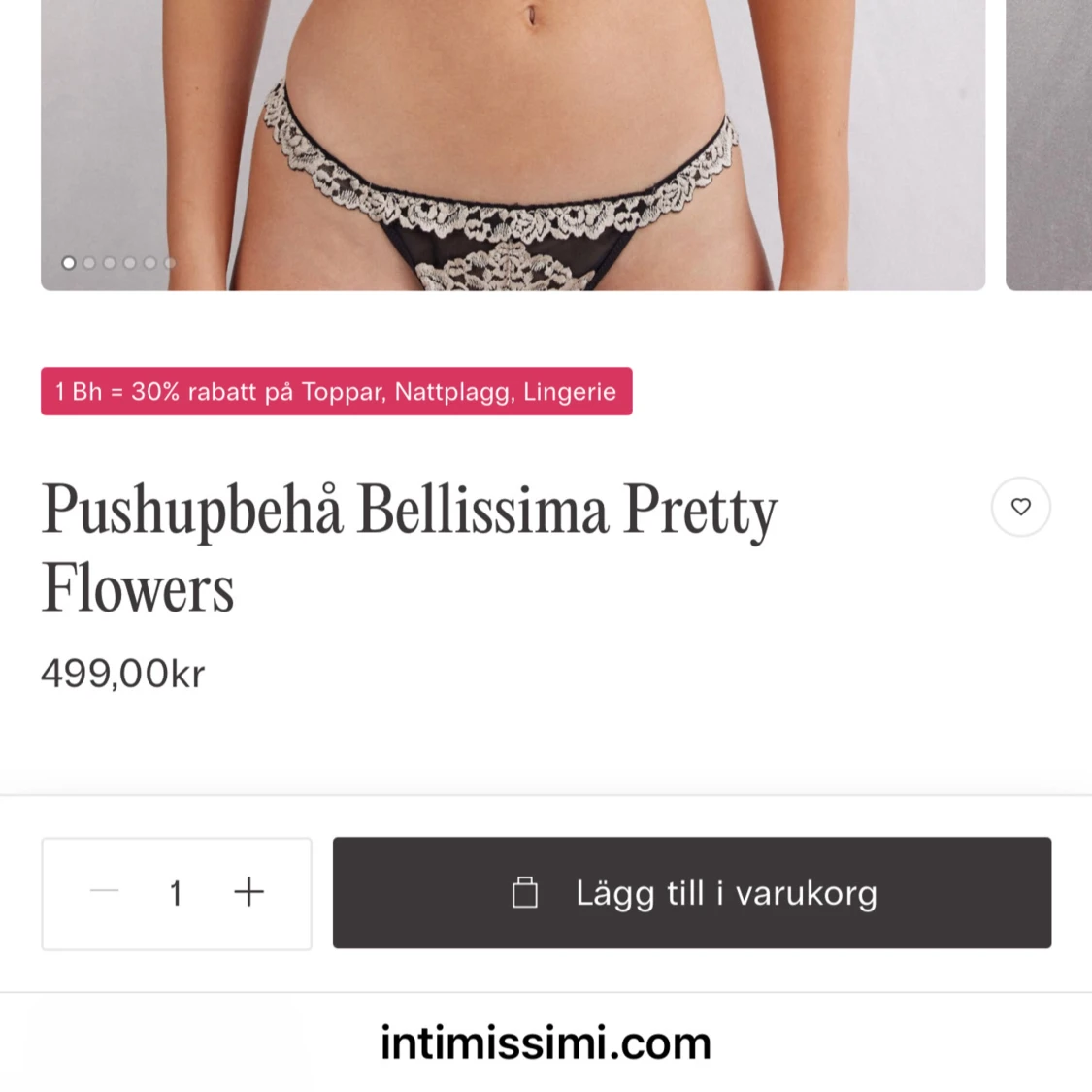1092x1092 pixels.
Task: Decrease quantity with minus button
Action: coord(104,892)
